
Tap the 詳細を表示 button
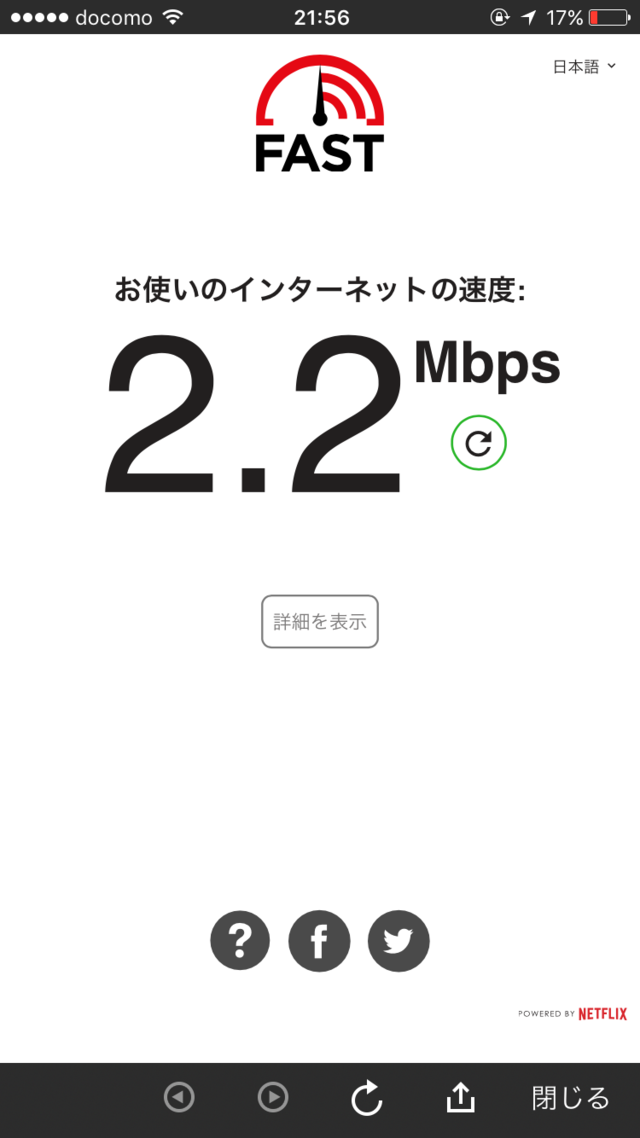coord(320,621)
